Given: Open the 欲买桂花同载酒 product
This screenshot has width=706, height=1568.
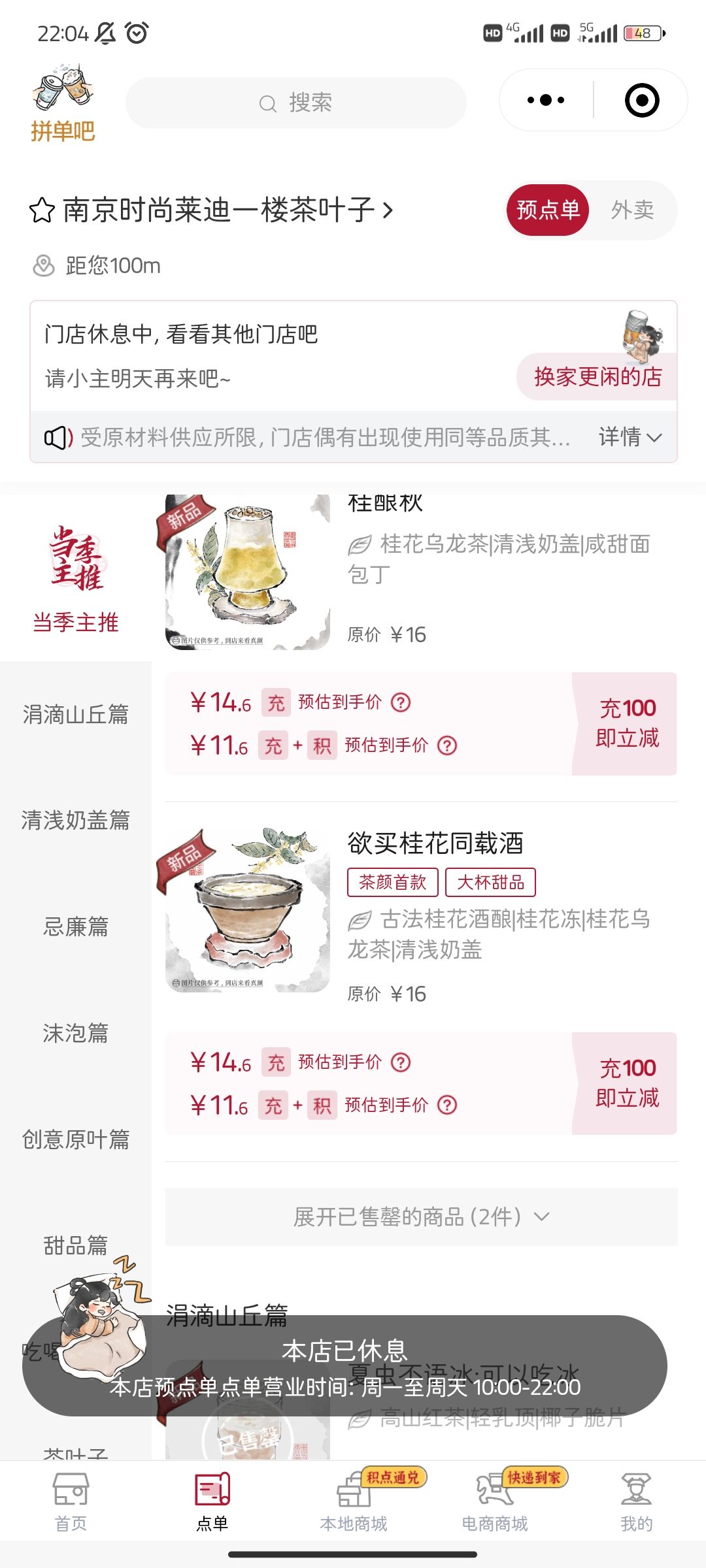Looking at the screenshot, I should coord(435,843).
